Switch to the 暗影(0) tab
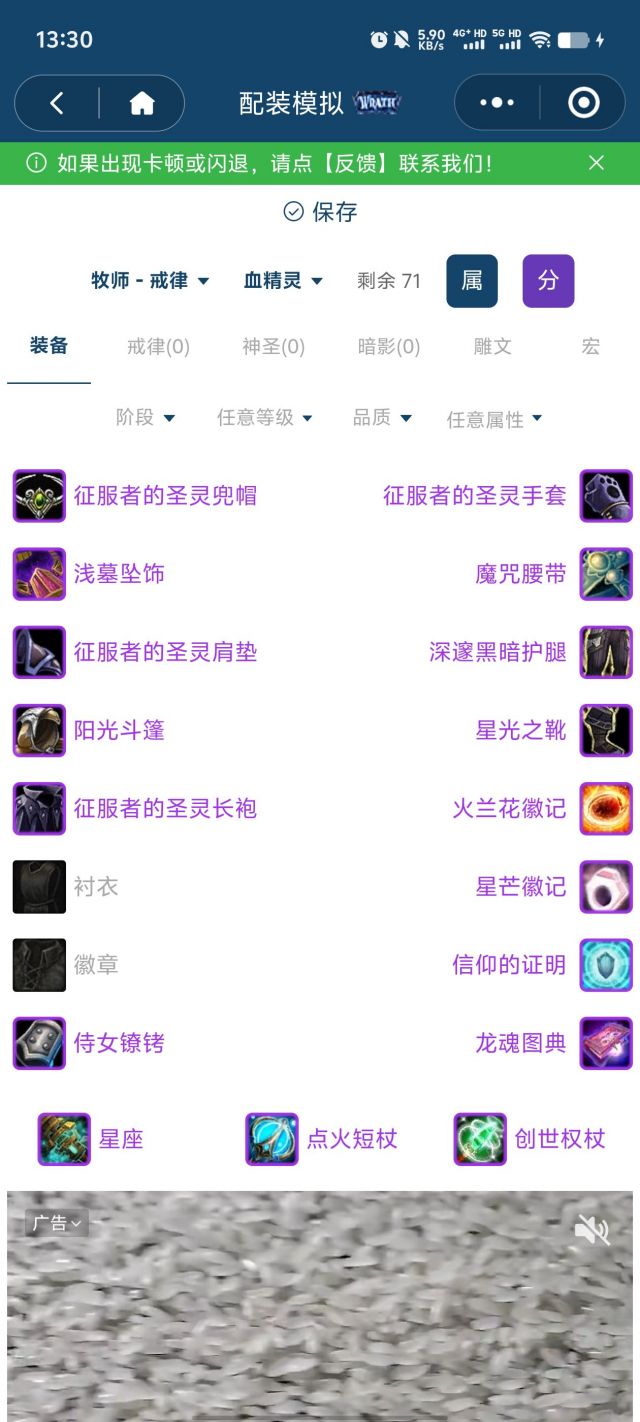 pyautogui.click(x=389, y=347)
